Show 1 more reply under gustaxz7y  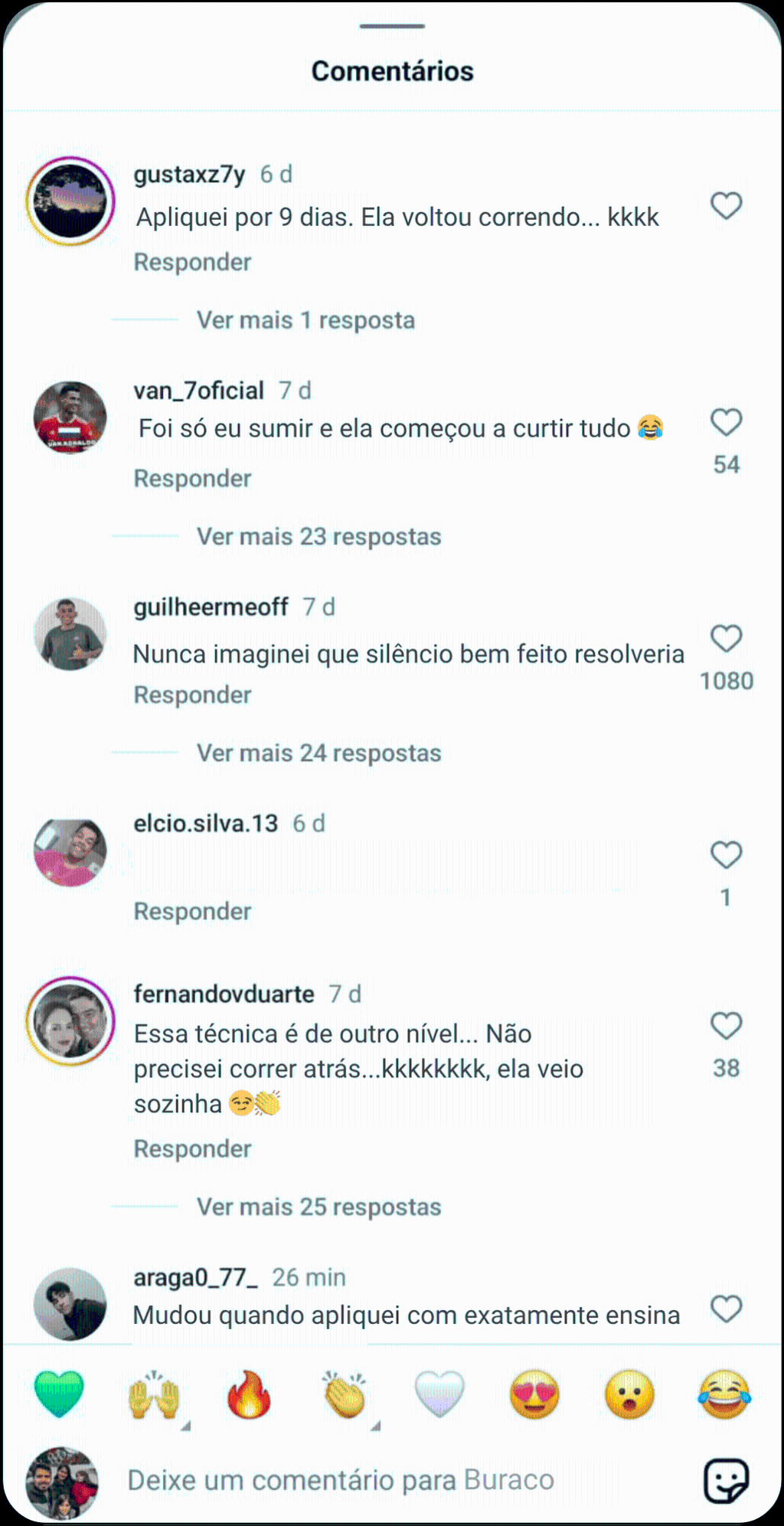(305, 320)
